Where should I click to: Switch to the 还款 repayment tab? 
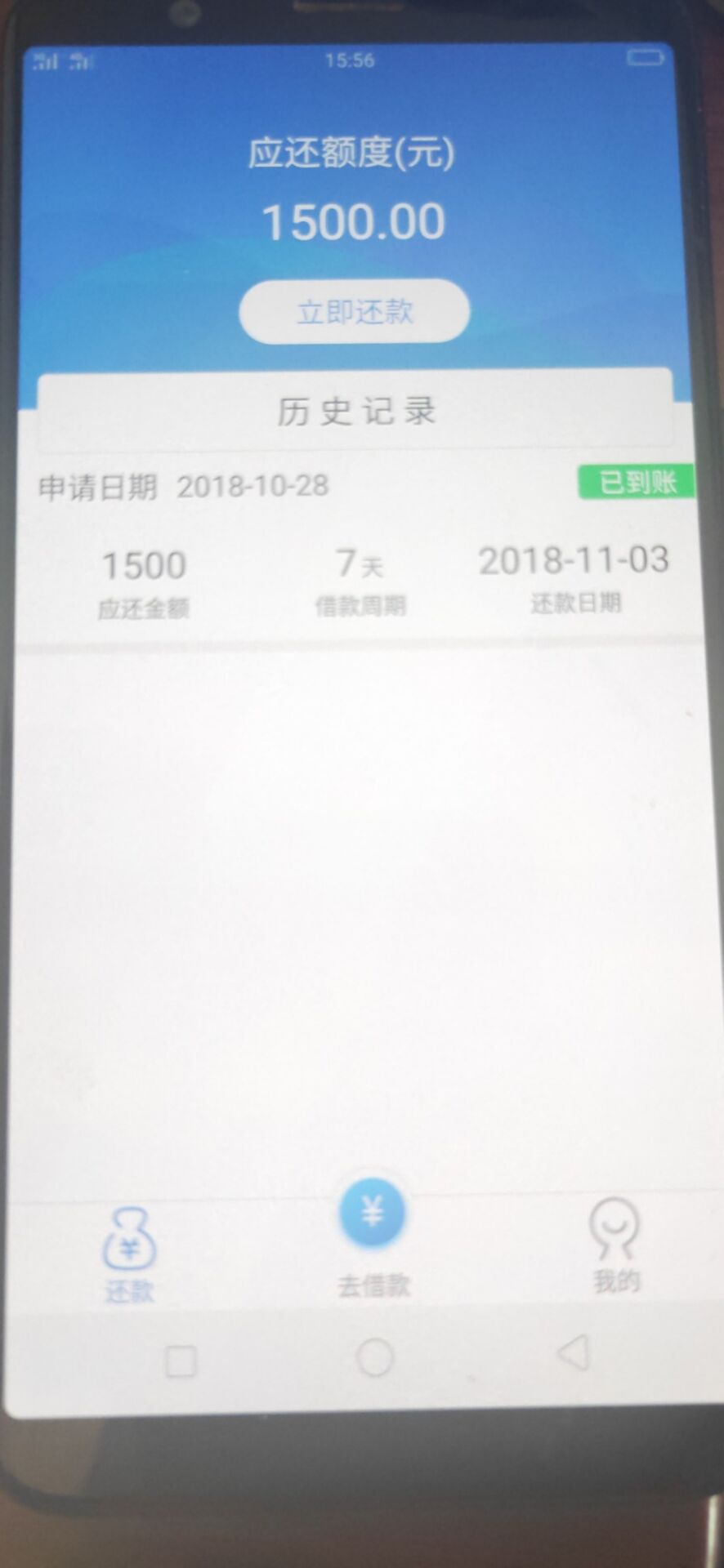click(x=129, y=1255)
